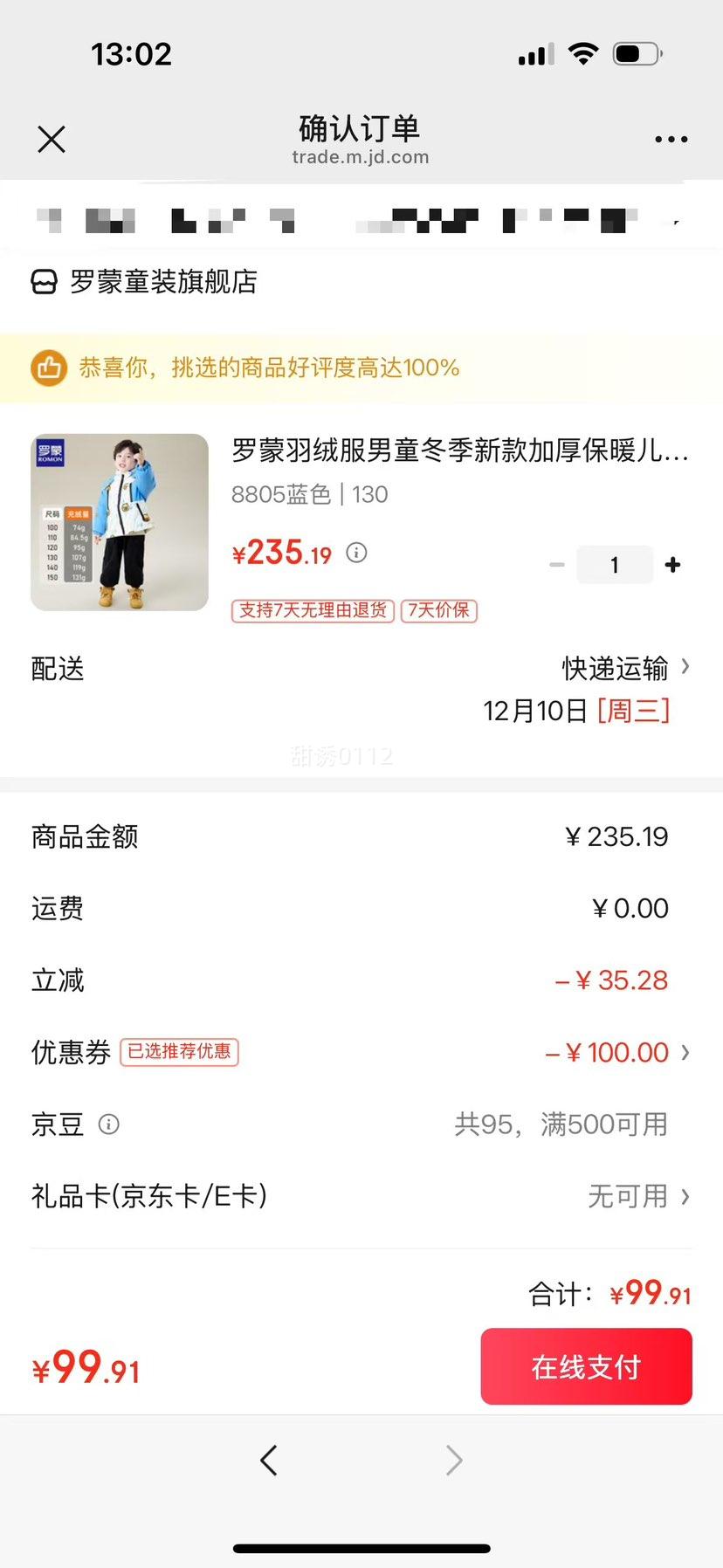Go back with the browser back arrow

click(x=269, y=1460)
